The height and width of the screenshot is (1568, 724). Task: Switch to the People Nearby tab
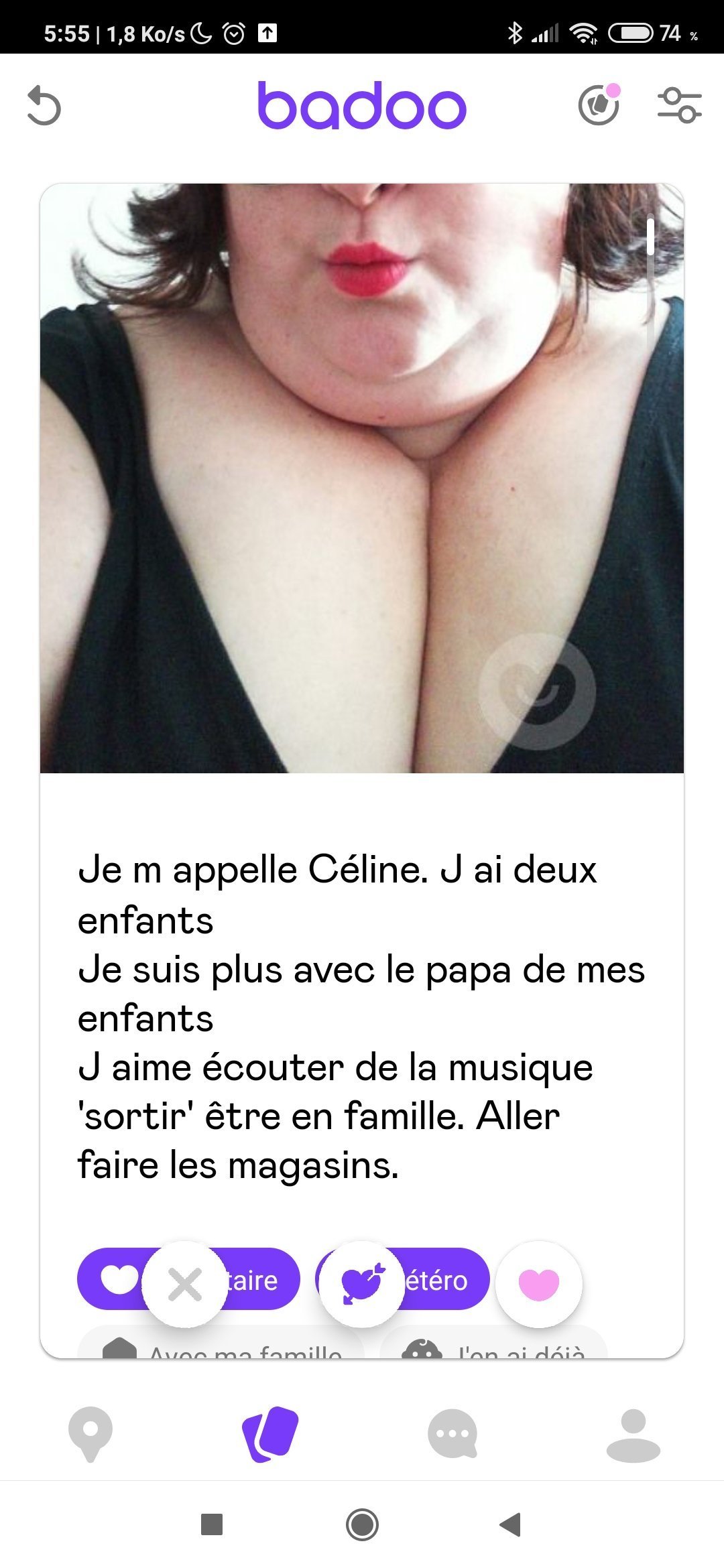(90, 1435)
